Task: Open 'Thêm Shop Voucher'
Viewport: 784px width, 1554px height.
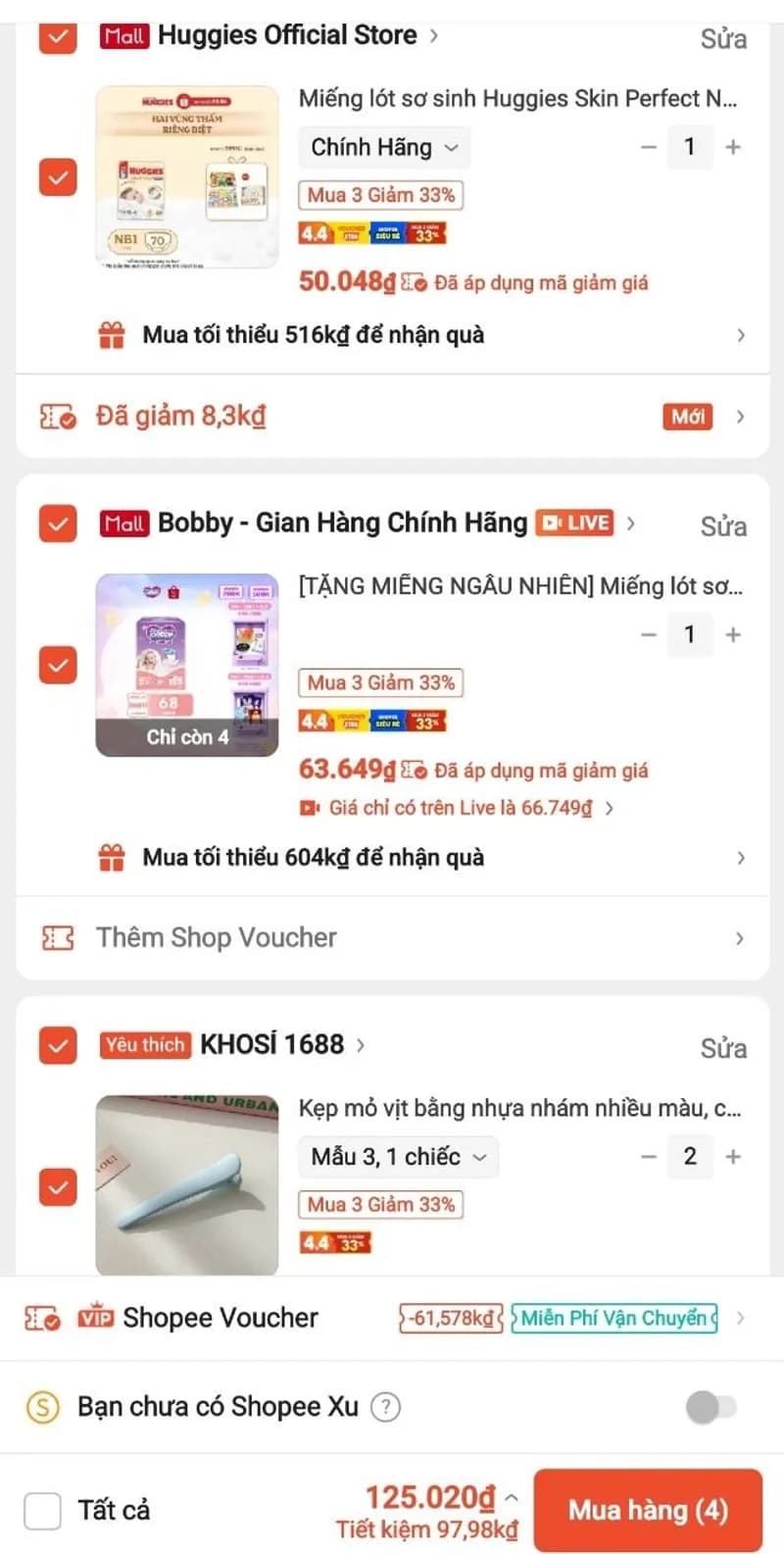Action: [x=215, y=937]
